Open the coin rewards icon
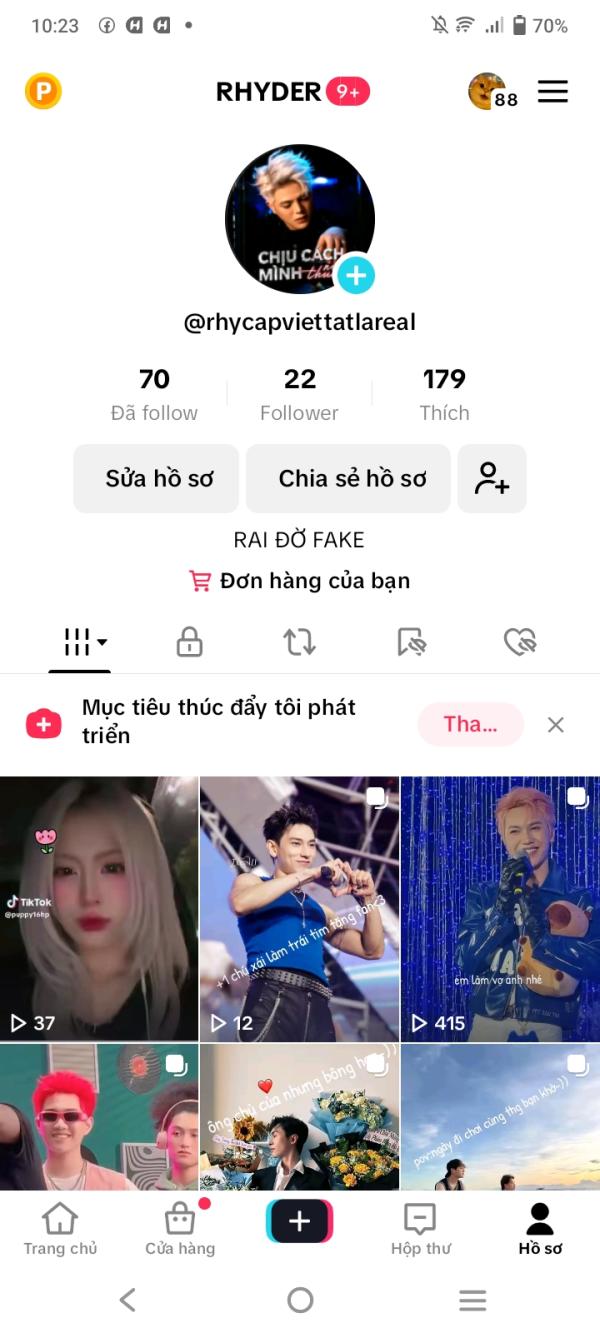This screenshot has width=600, height=1333. [43, 92]
